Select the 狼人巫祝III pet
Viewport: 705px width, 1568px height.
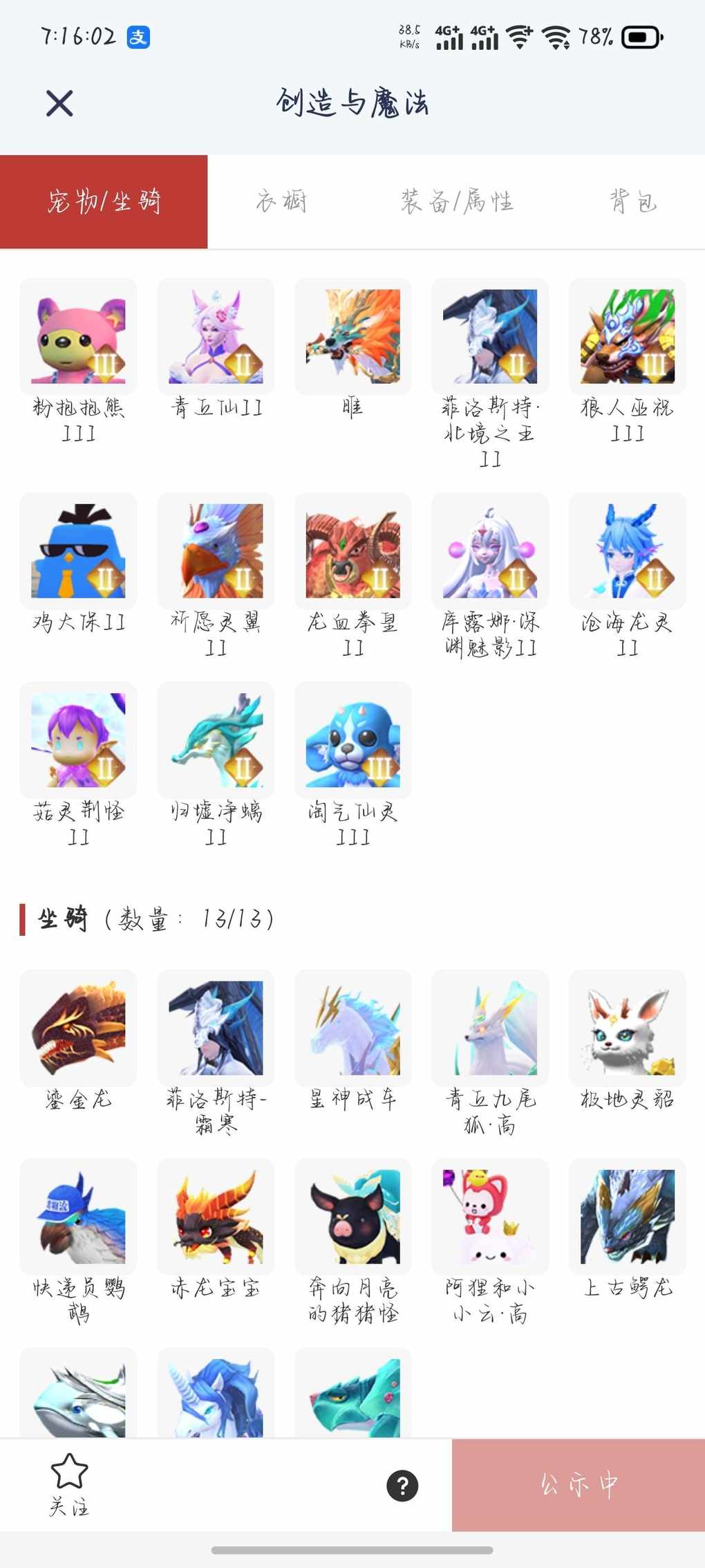[627, 337]
